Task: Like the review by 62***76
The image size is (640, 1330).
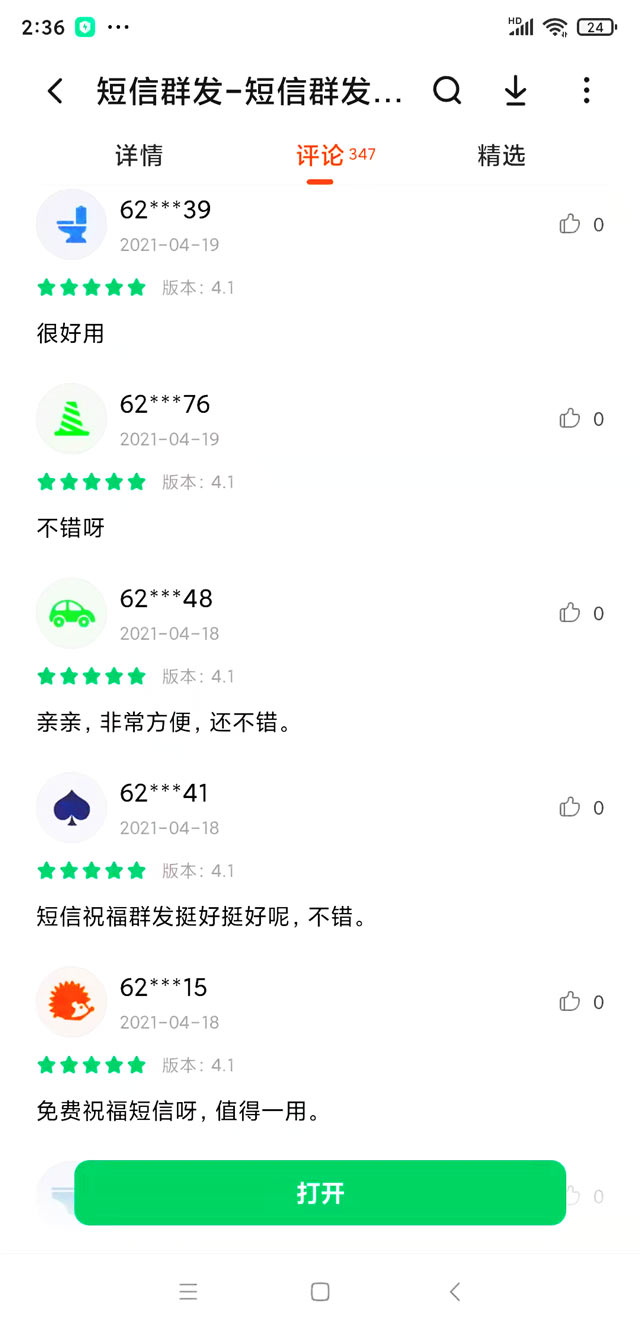Action: click(570, 419)
